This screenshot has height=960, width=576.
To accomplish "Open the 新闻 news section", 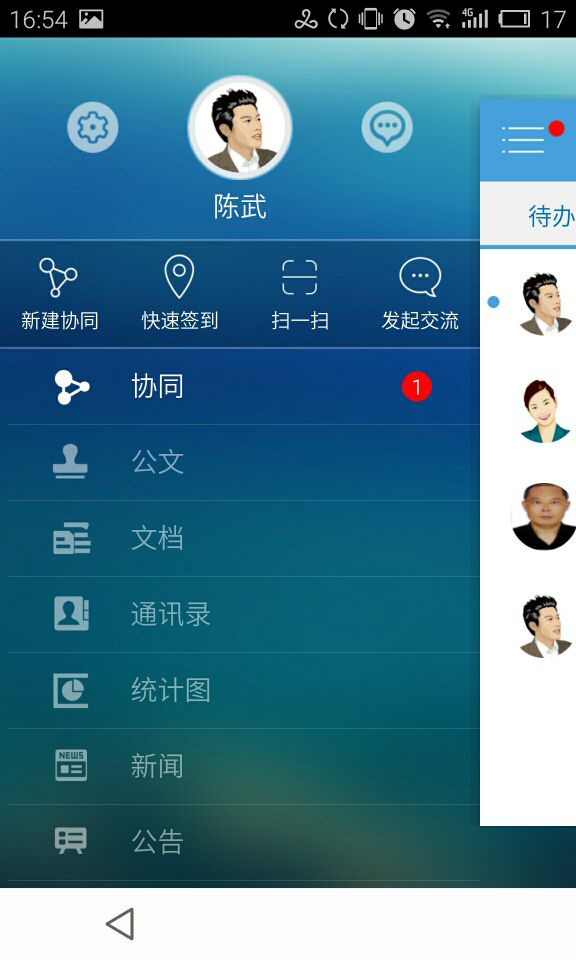I will pos(244,767).
